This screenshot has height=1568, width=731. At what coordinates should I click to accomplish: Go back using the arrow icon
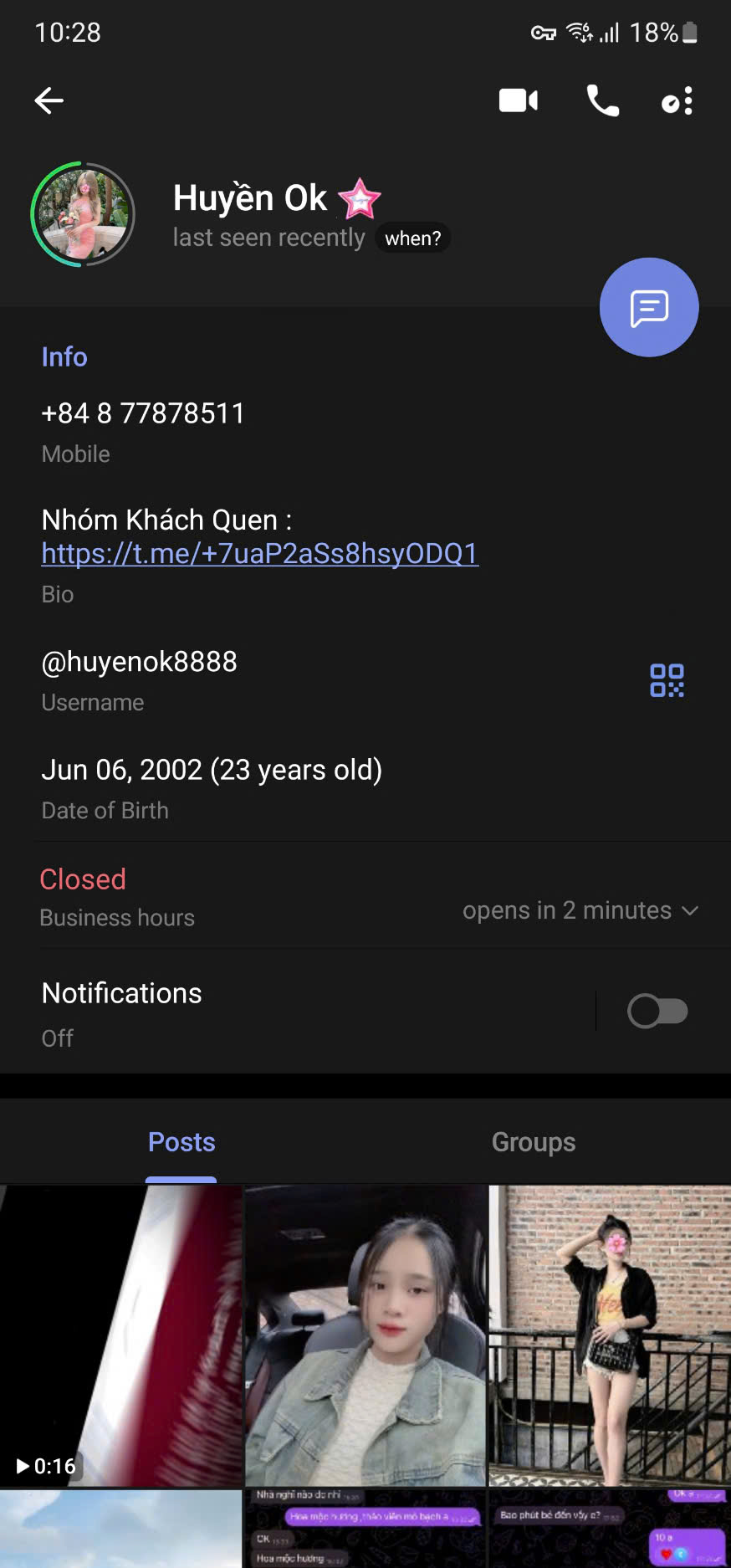coord(49,101)
